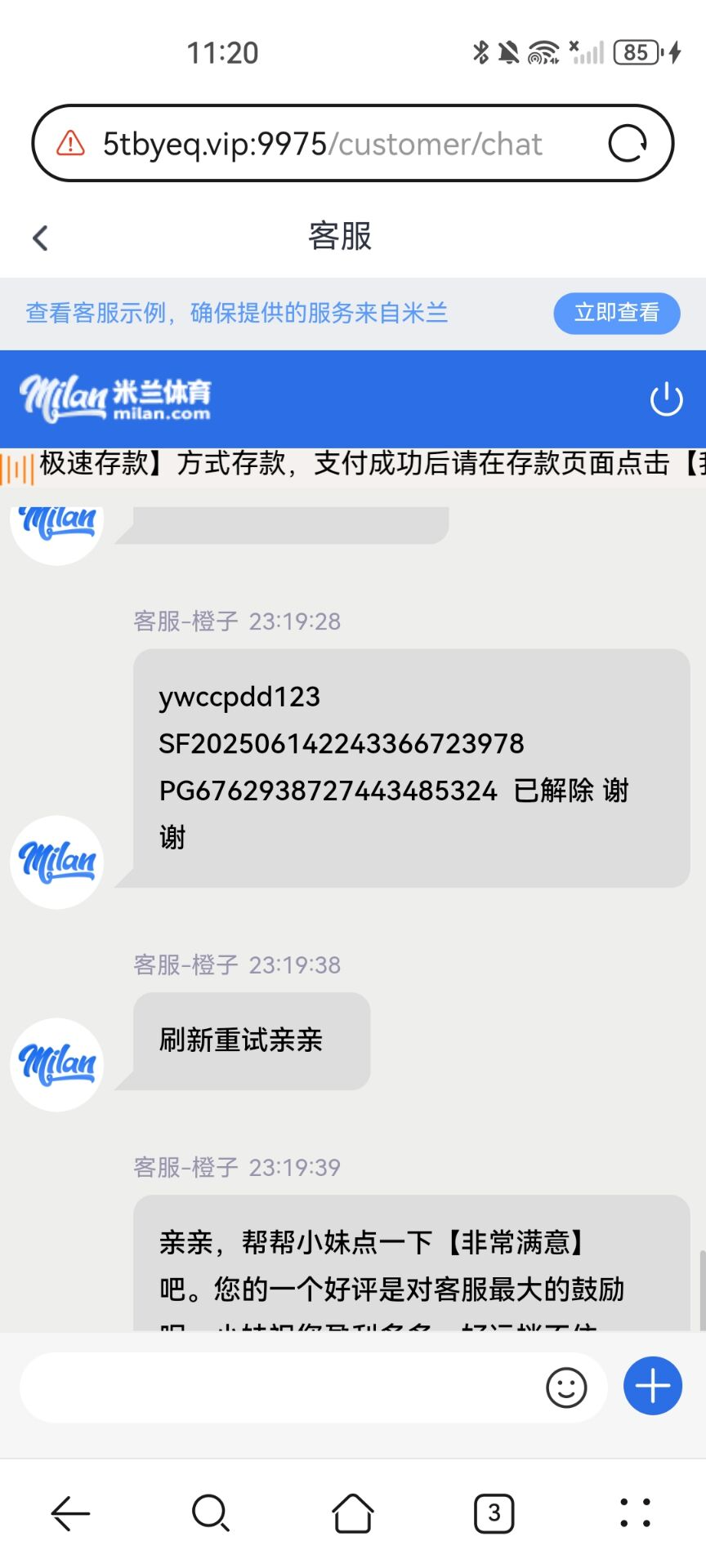Screen dimensions: 706x1568
Task: Open the tab switcher showing 3 tabs
Action: [x=494, y=1513]
